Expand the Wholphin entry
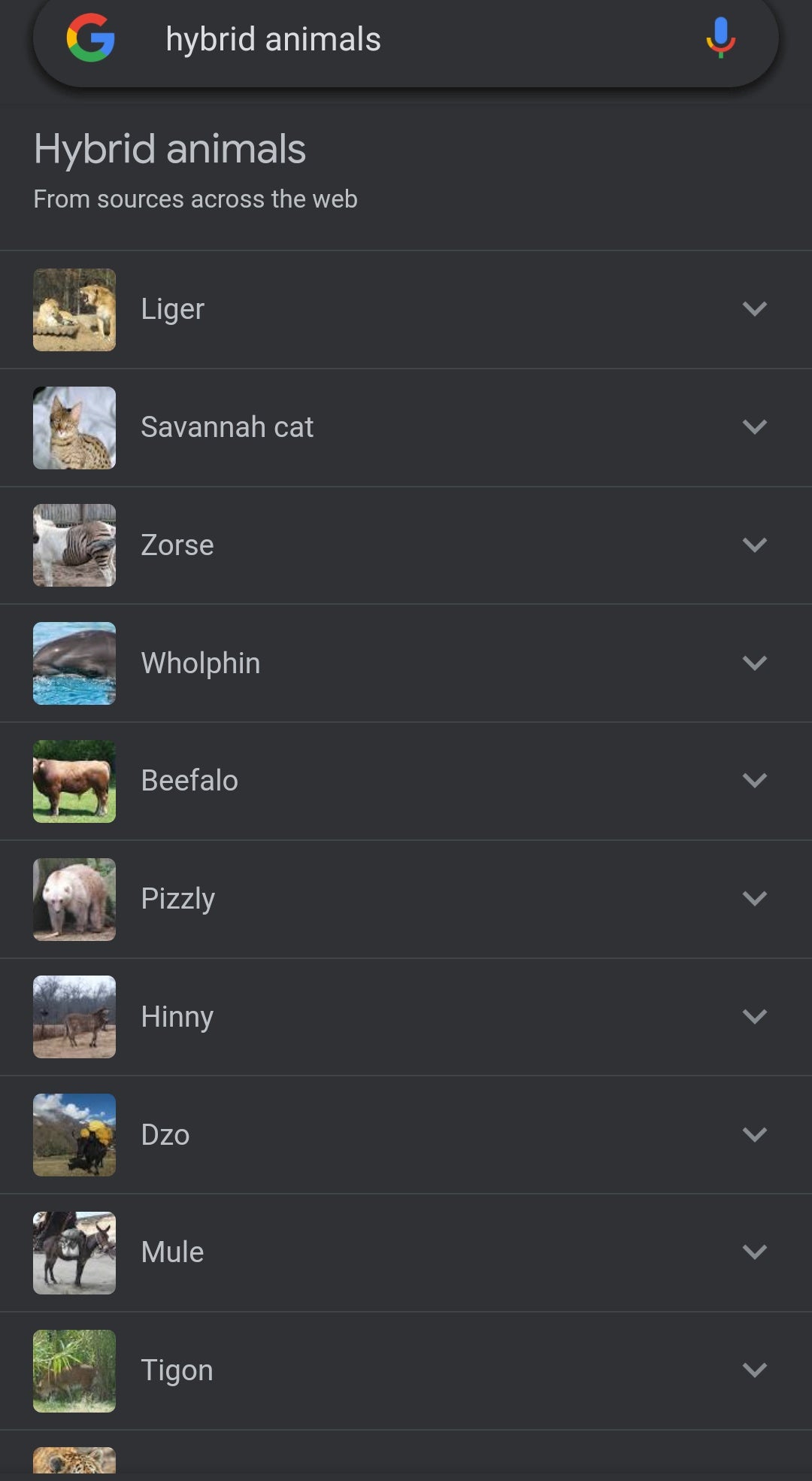 click(754, 663)
